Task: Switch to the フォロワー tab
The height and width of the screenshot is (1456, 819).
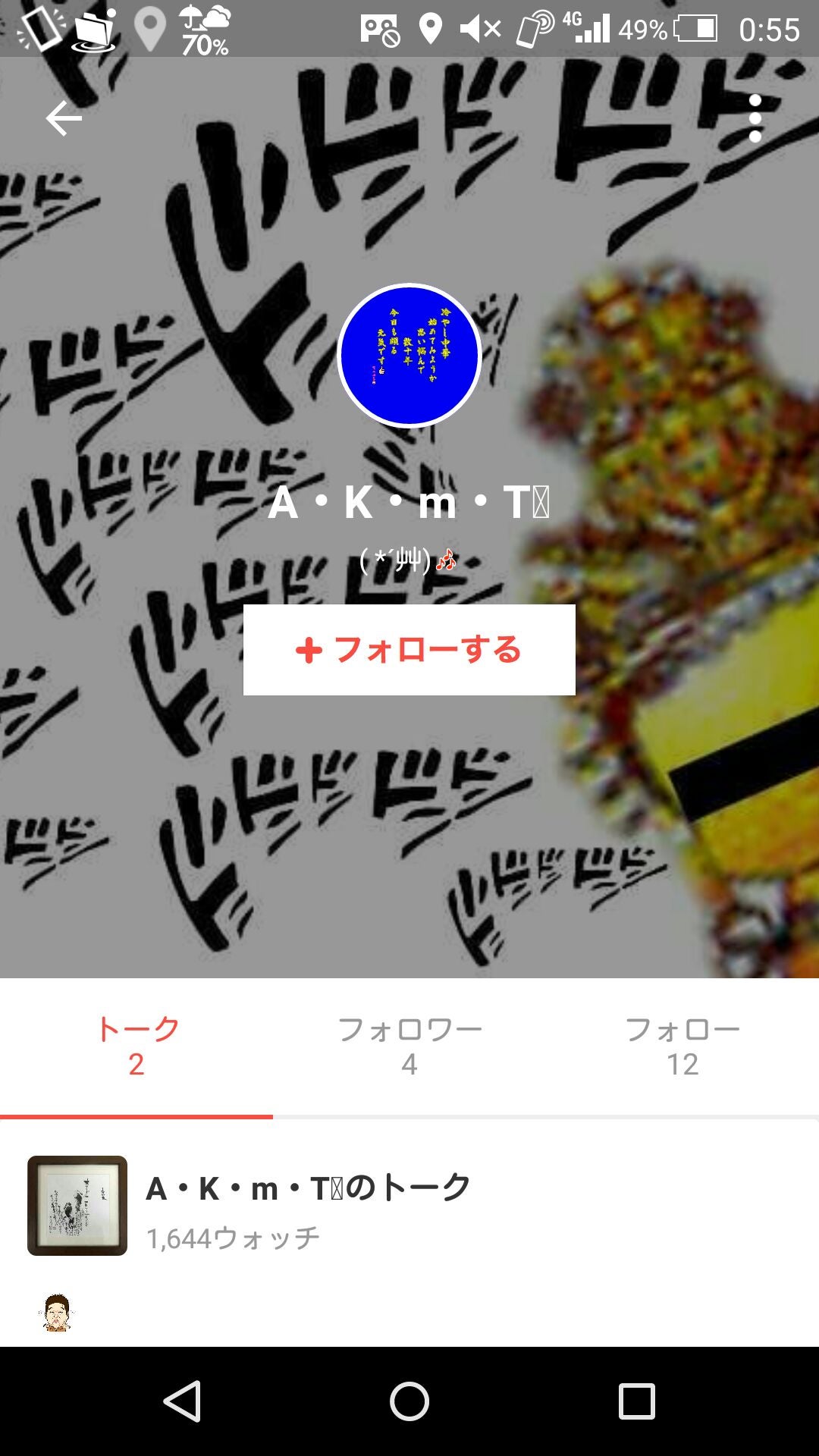Action: point(409,1046)
